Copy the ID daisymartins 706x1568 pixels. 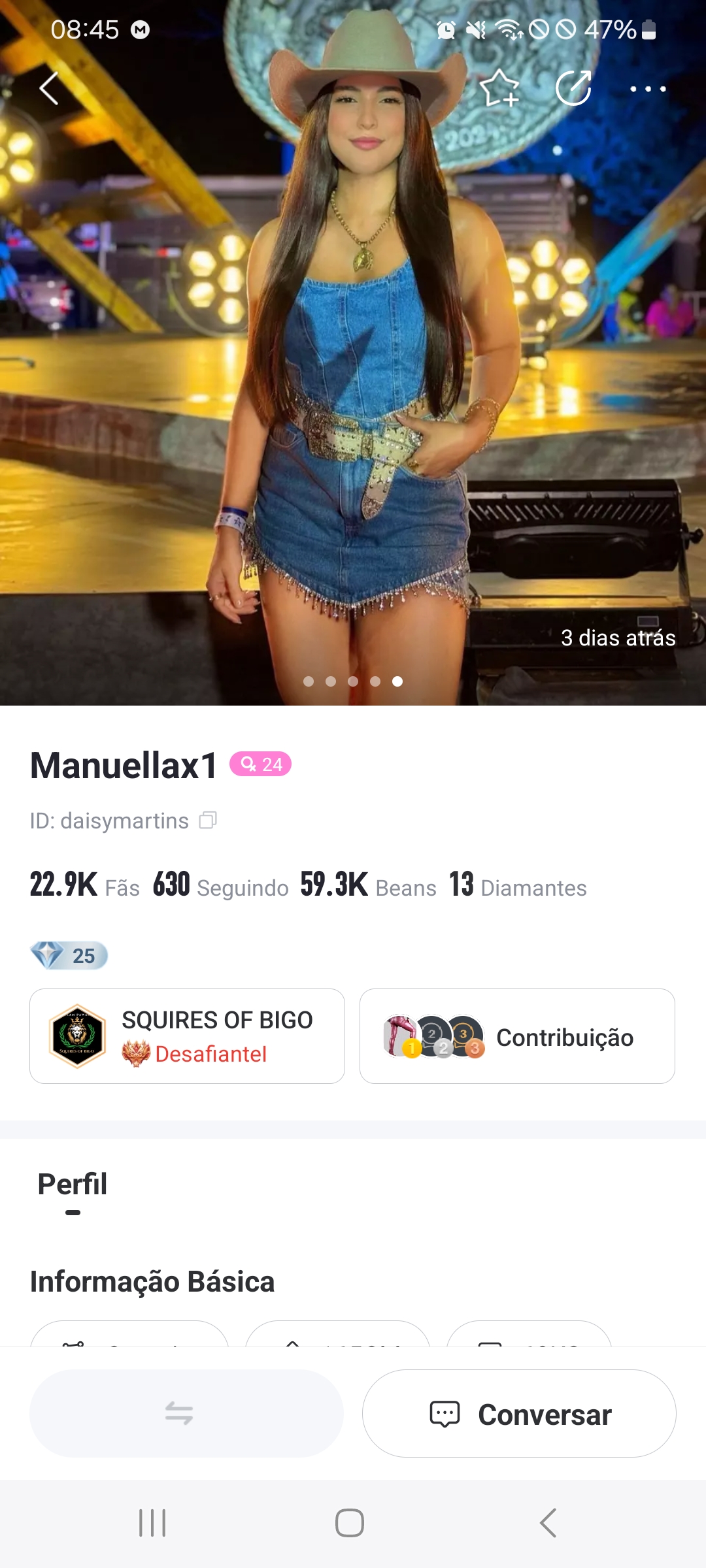208,820
